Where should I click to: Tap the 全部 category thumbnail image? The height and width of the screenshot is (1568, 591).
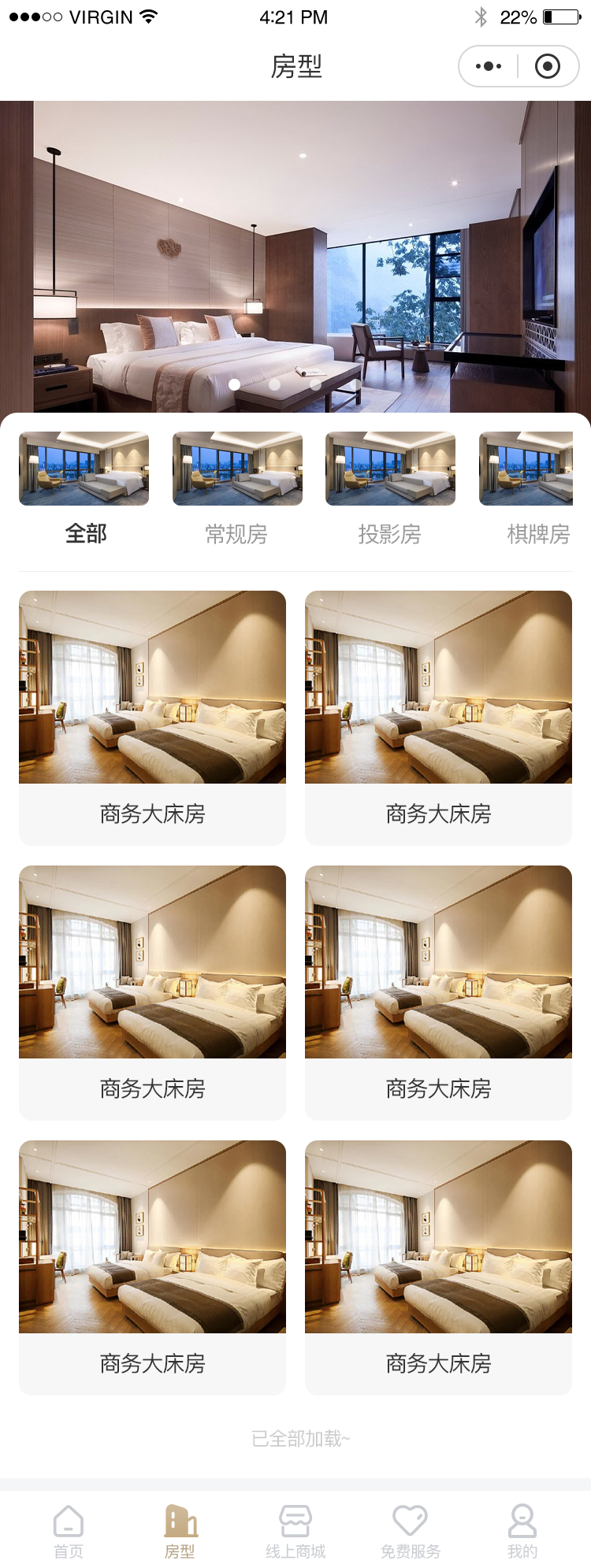[84, 468]
